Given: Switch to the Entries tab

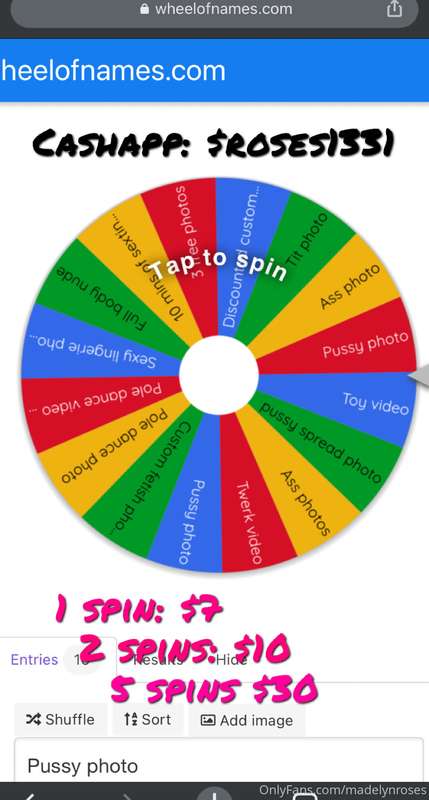Looking at the screenshot, I should 34,659.
